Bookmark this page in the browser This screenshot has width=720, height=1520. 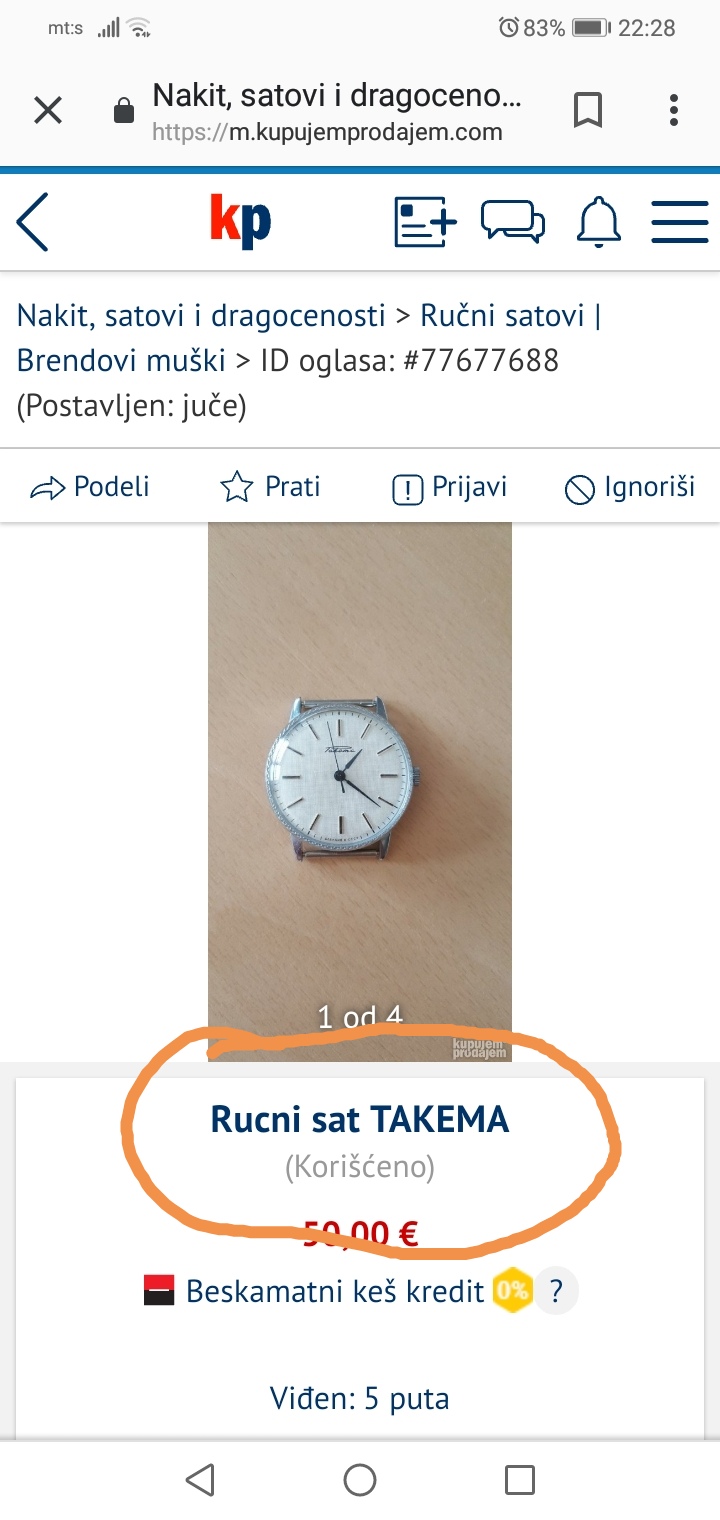pos(588,110)
